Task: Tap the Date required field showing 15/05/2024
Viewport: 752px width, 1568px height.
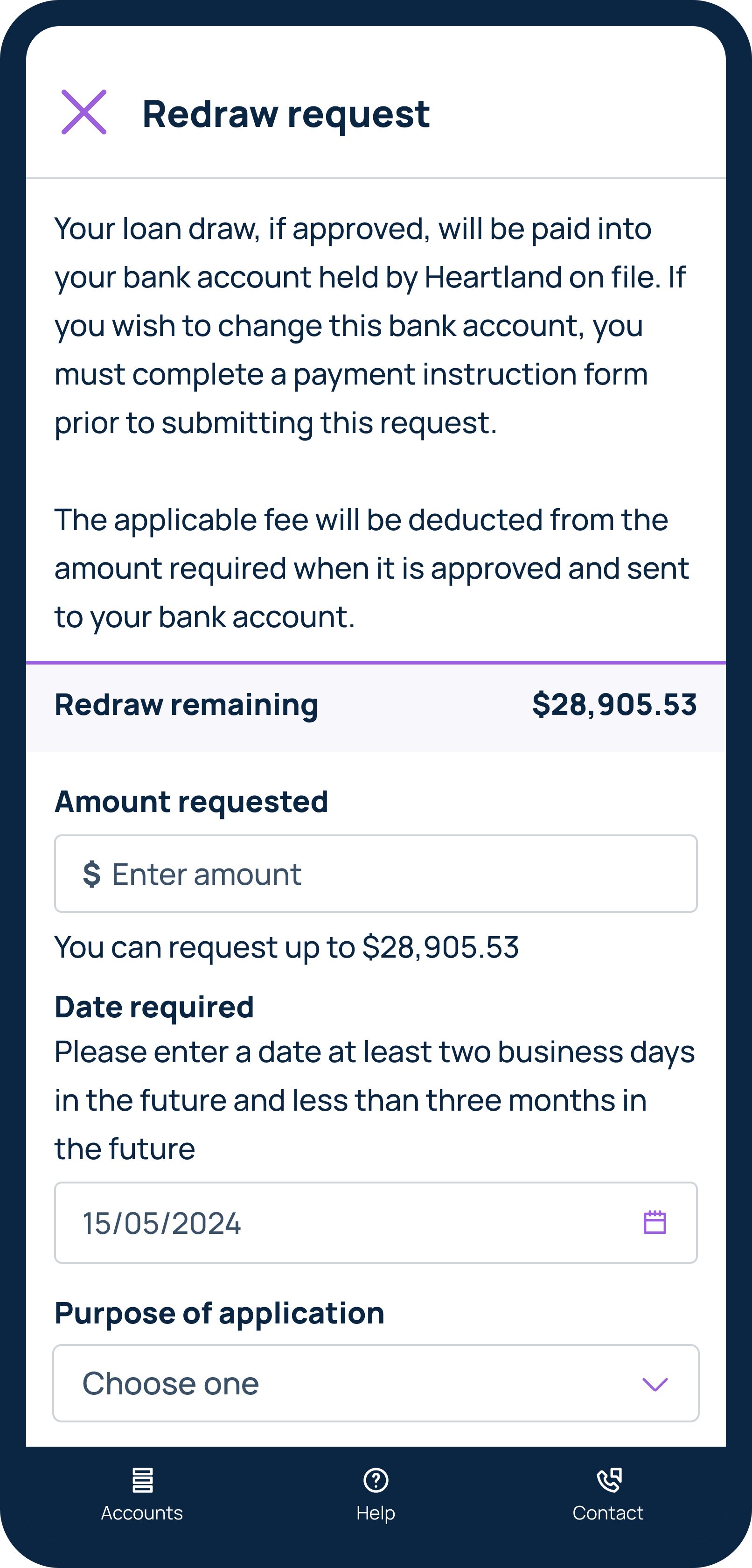Action: coord(376,1222)
